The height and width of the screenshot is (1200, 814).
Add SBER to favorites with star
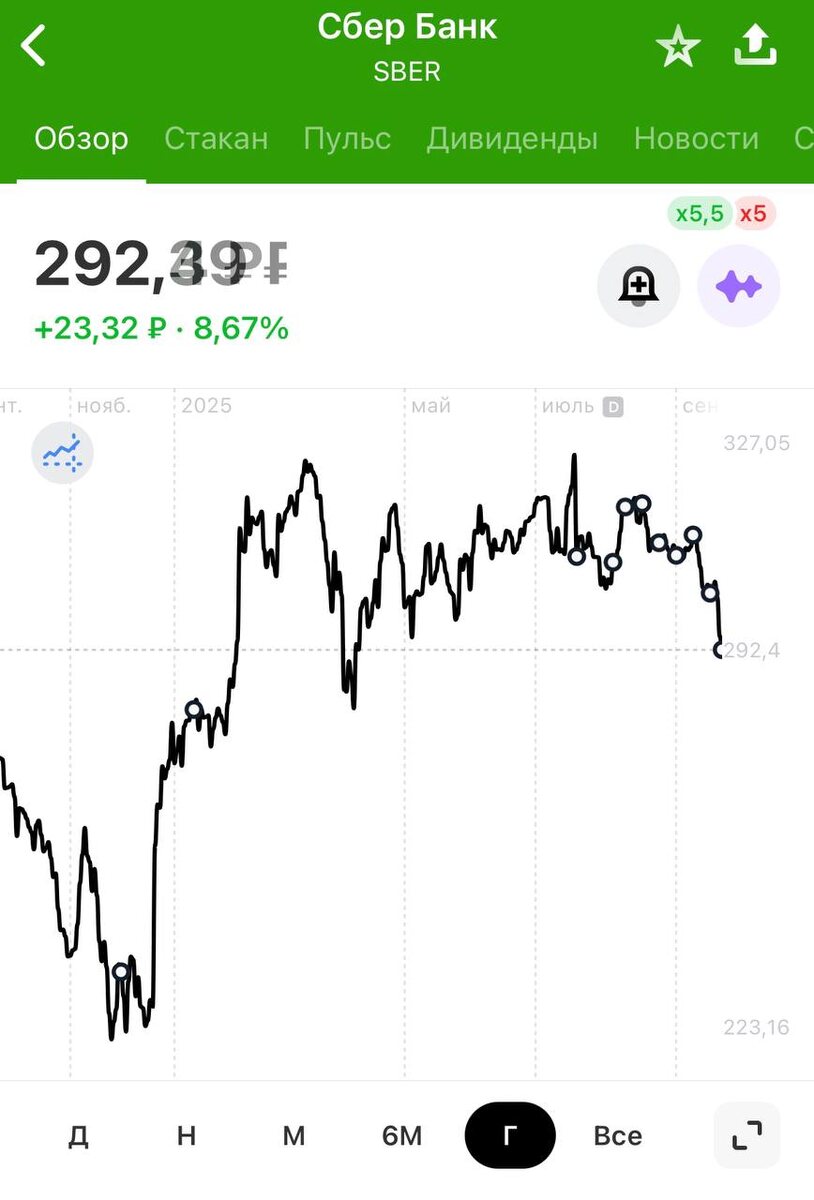click(x=678, y=47)
